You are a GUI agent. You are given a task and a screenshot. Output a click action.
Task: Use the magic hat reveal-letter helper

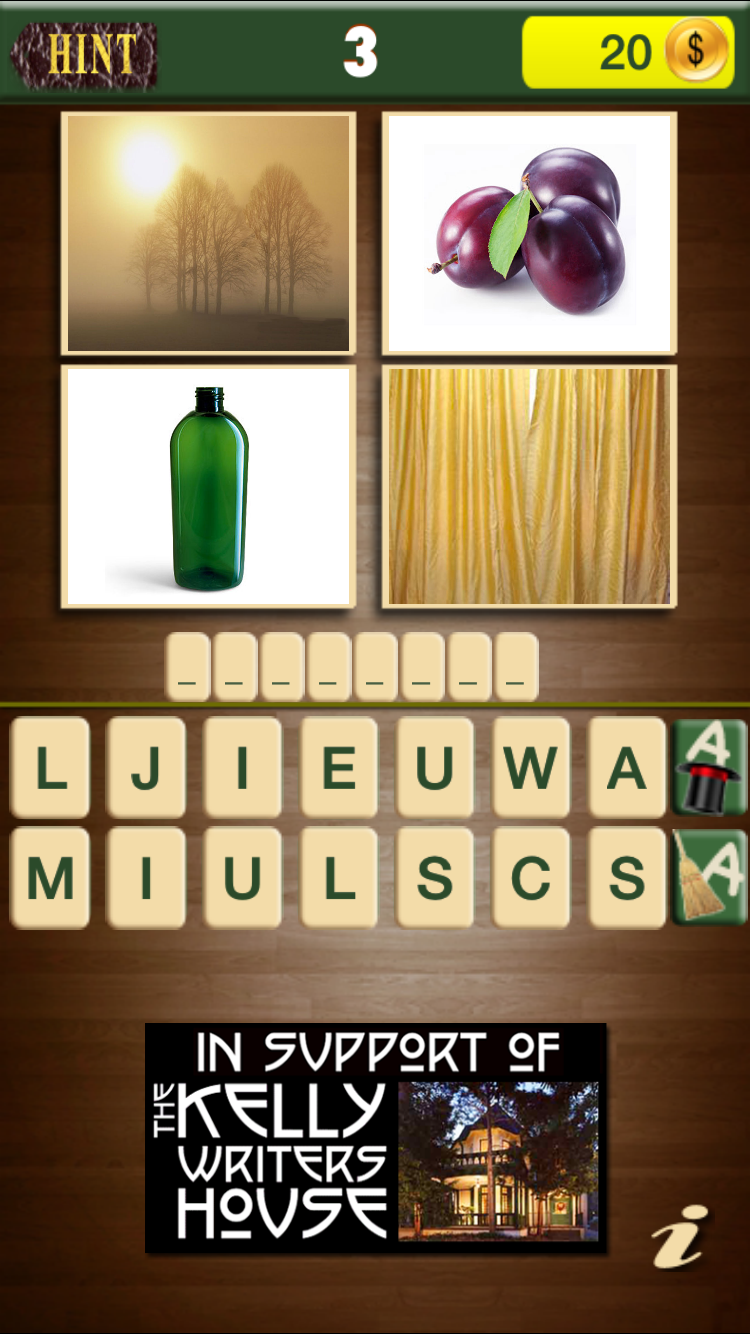(x=710, y=767)
